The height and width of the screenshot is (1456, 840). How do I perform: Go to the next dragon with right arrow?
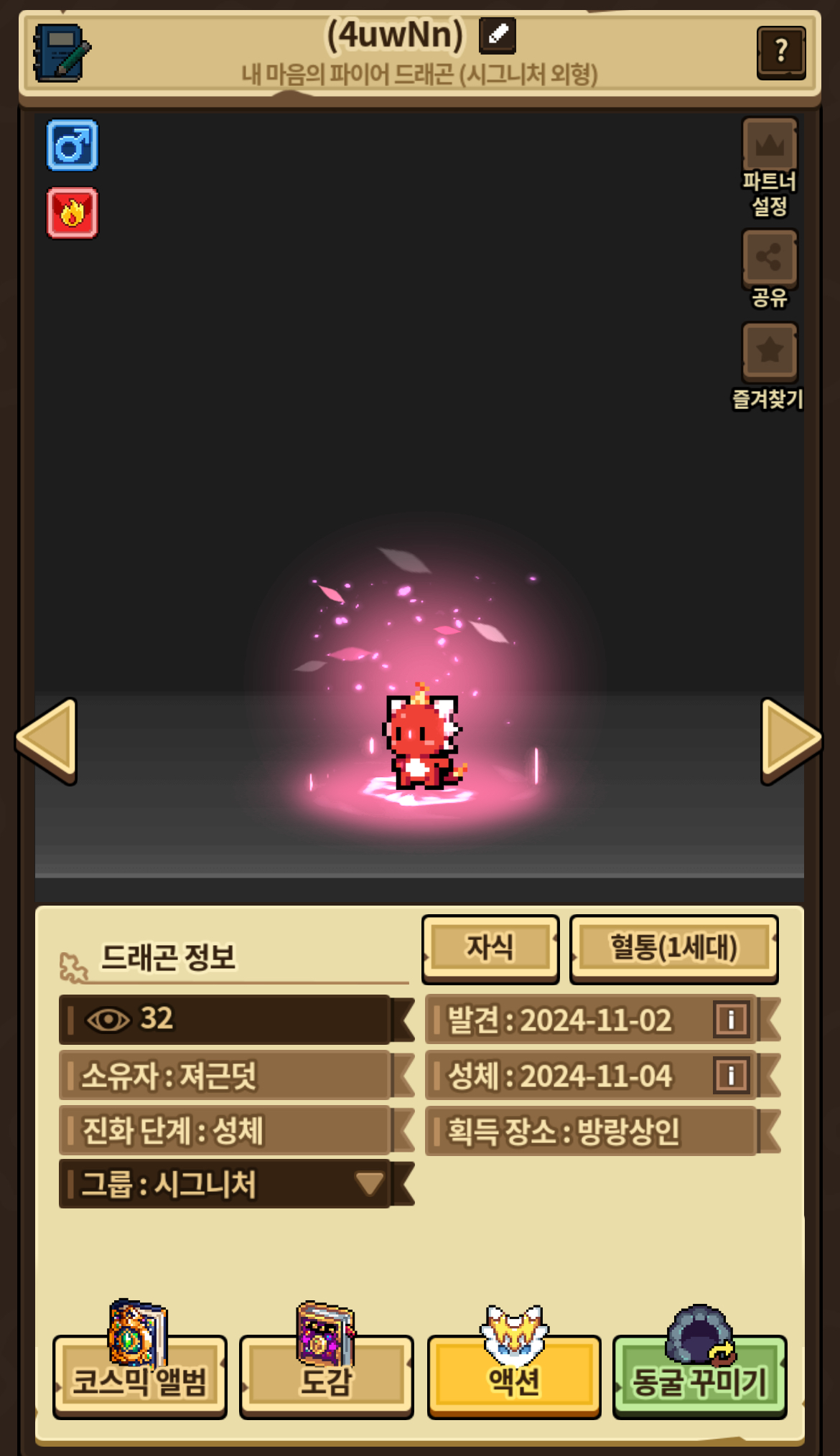point(790,740)
